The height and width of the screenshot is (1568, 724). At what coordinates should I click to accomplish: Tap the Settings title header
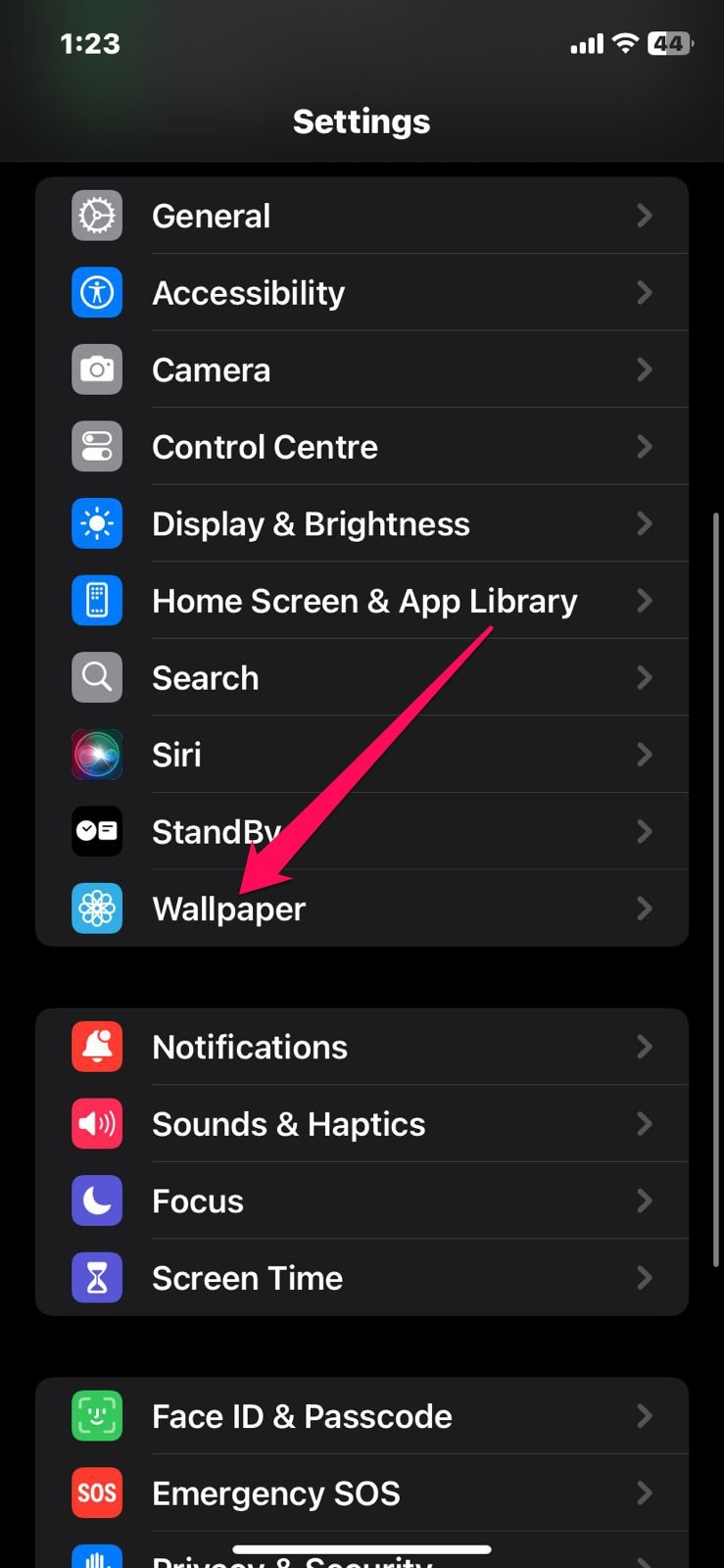click(x=362, y=121)
